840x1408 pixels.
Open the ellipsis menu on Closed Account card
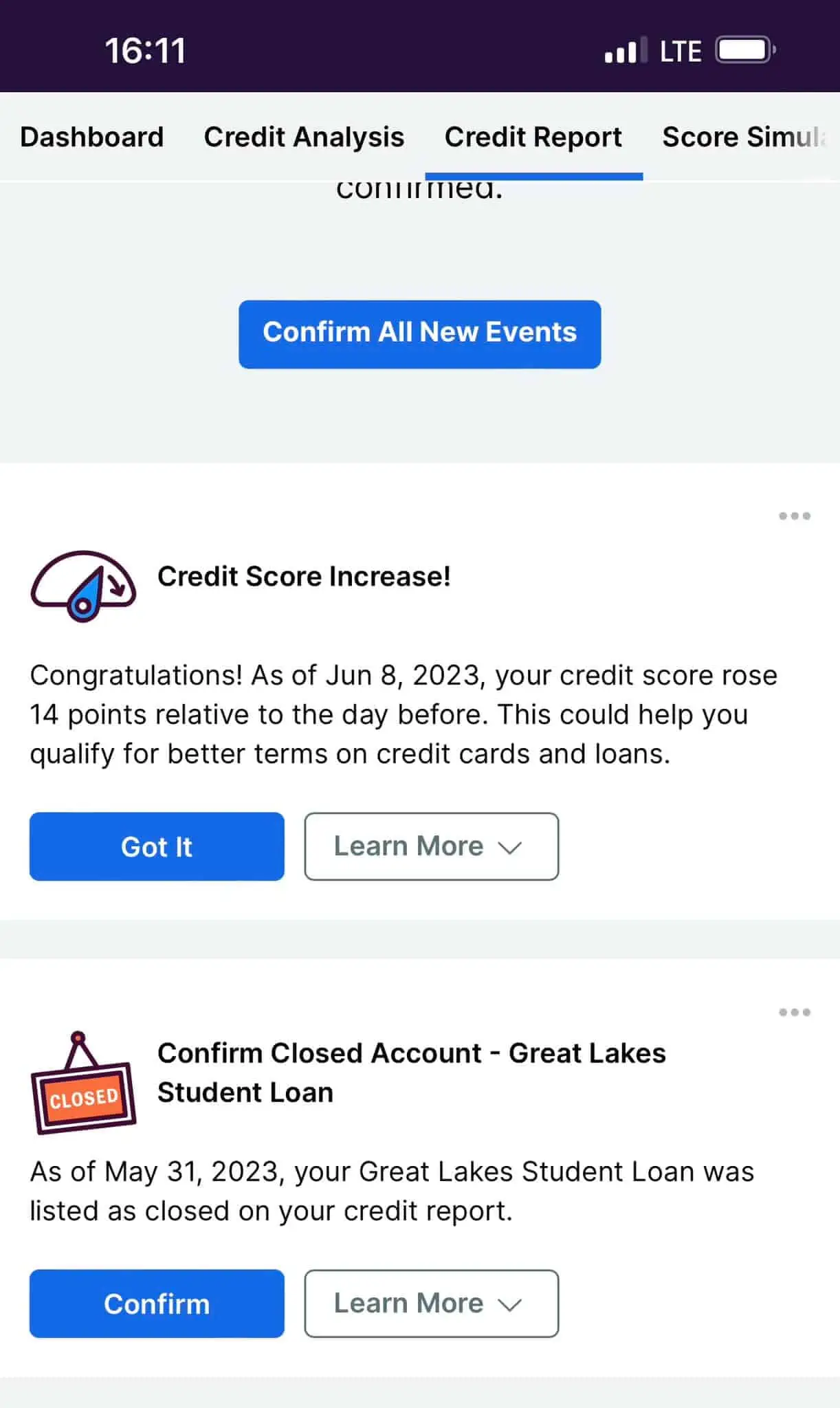(x=794, y=1012)
